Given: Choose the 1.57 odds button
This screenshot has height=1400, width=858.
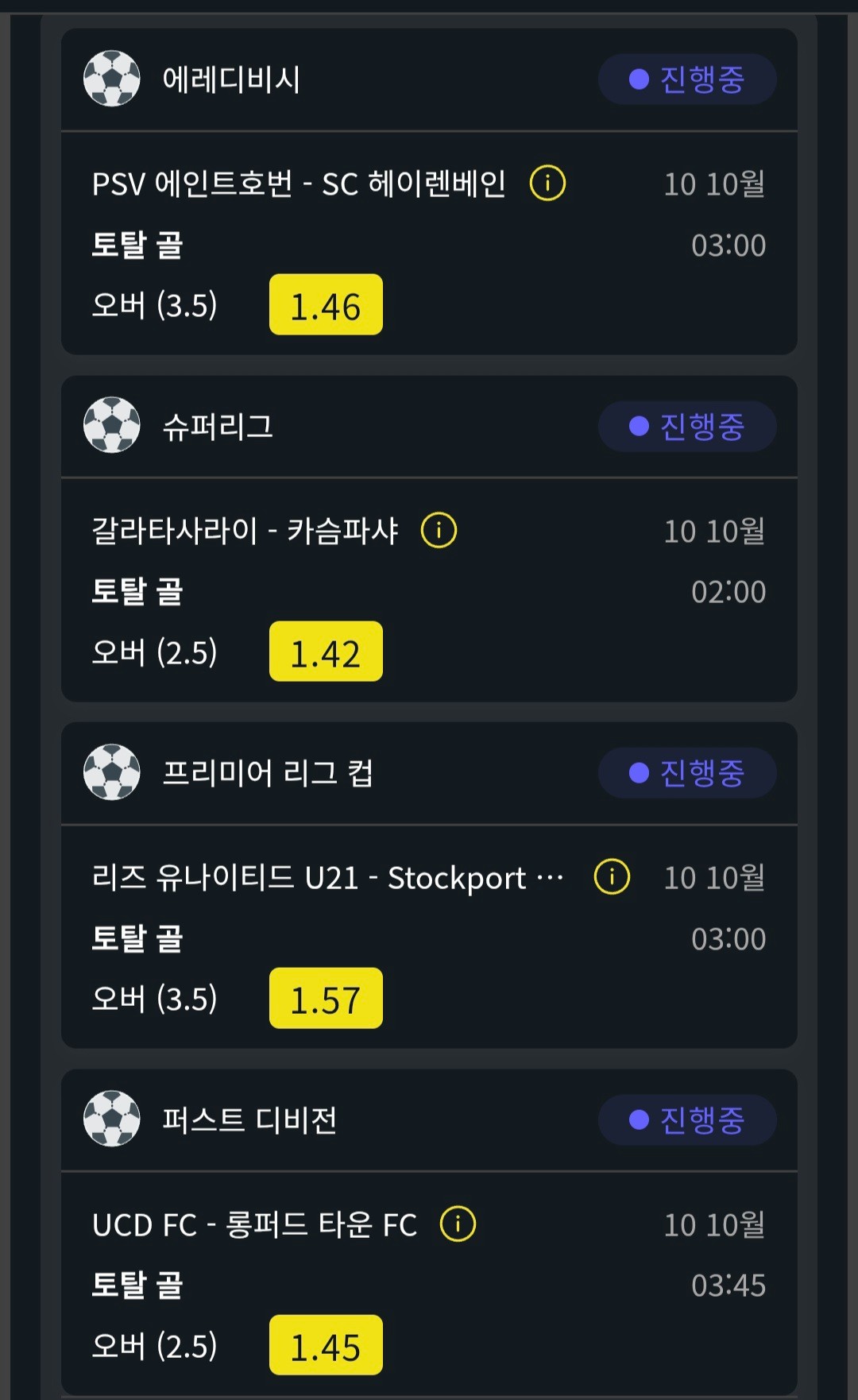Looking at the screenshot, I should tap(326, 999).
